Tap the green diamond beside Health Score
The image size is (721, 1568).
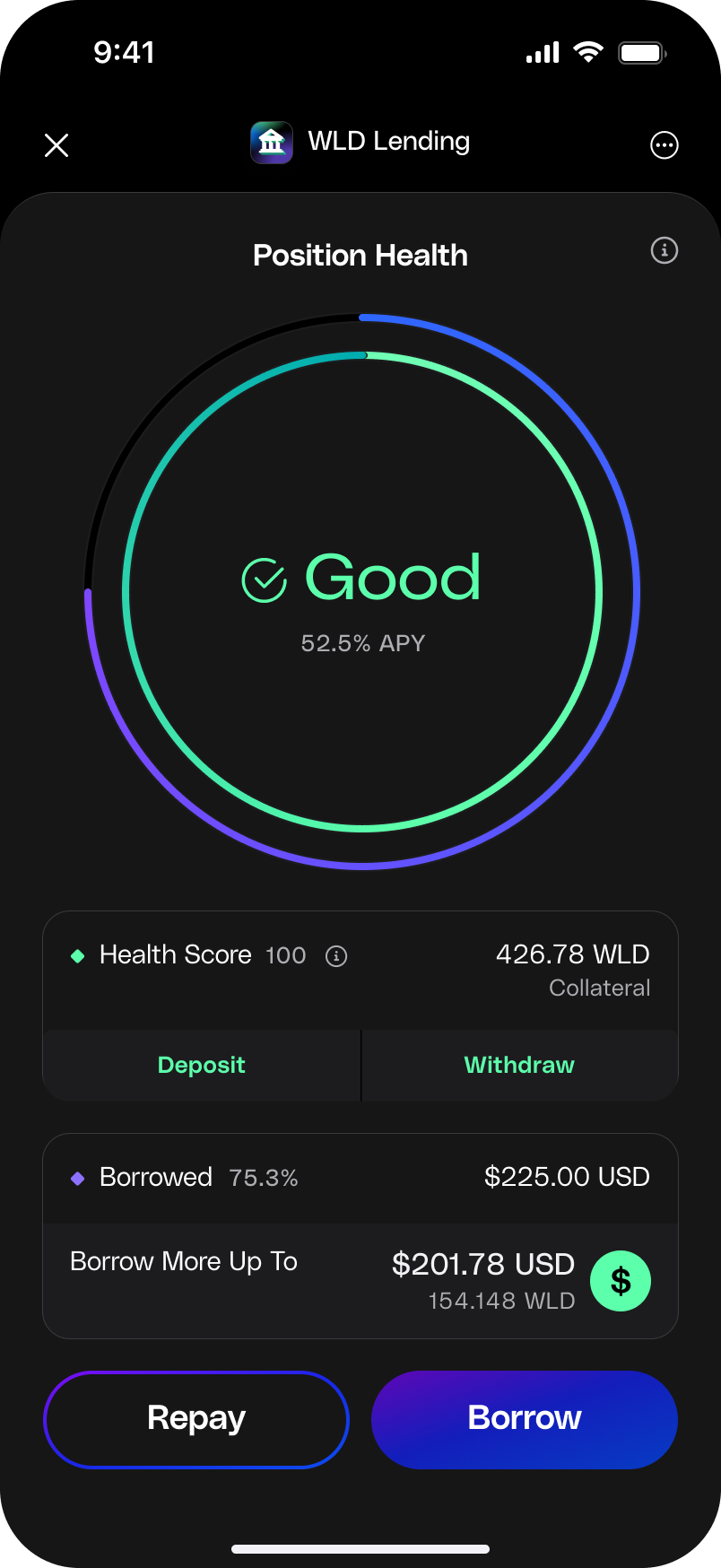(77, 955)
